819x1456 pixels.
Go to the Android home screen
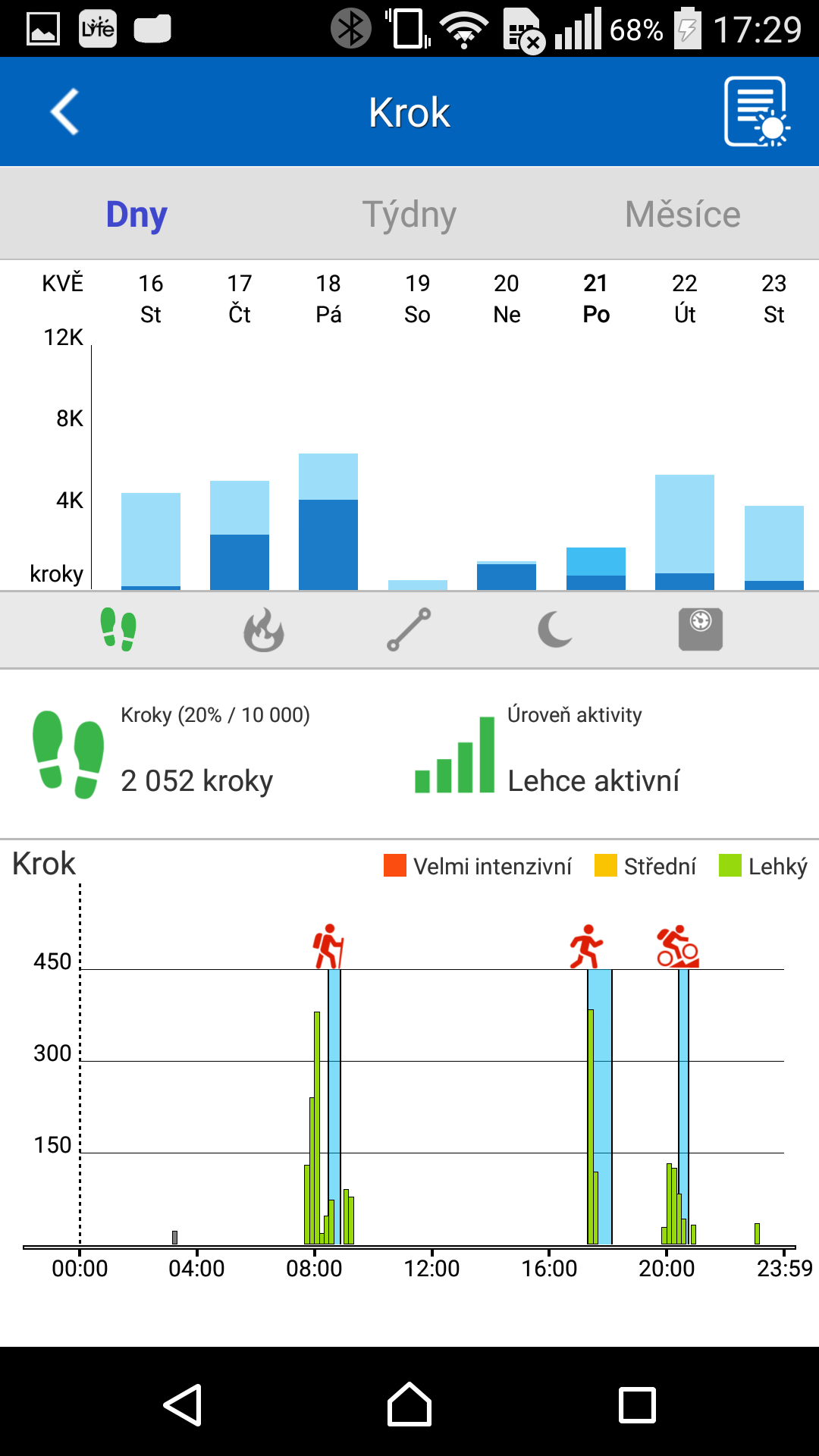tap(409, 1404)
